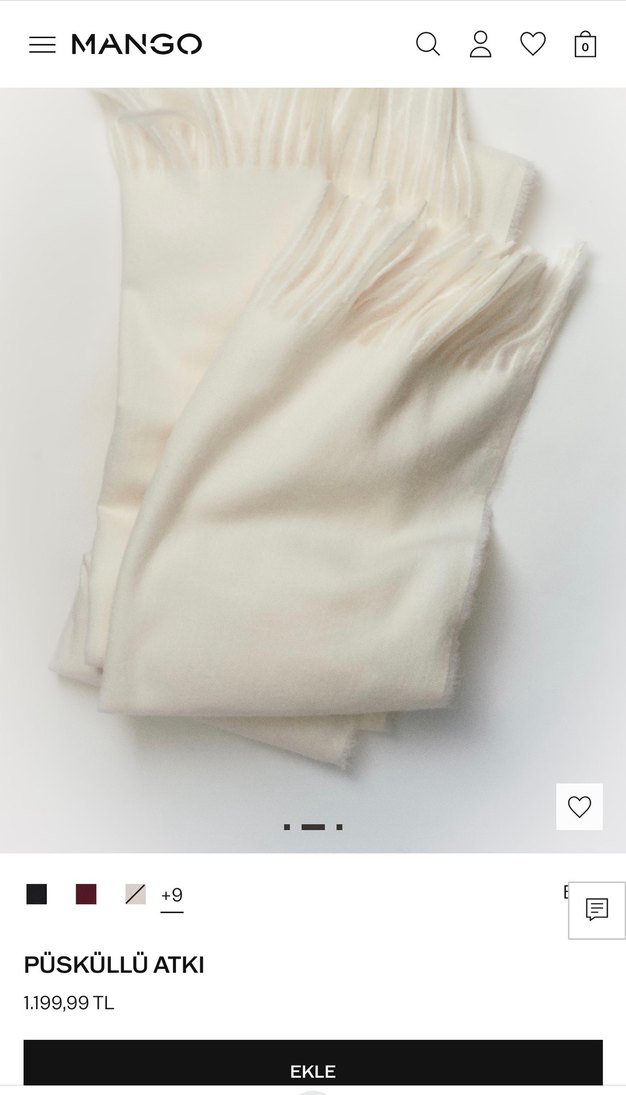Open the chat support icon
626x1095 pixels.
point(597,910)
